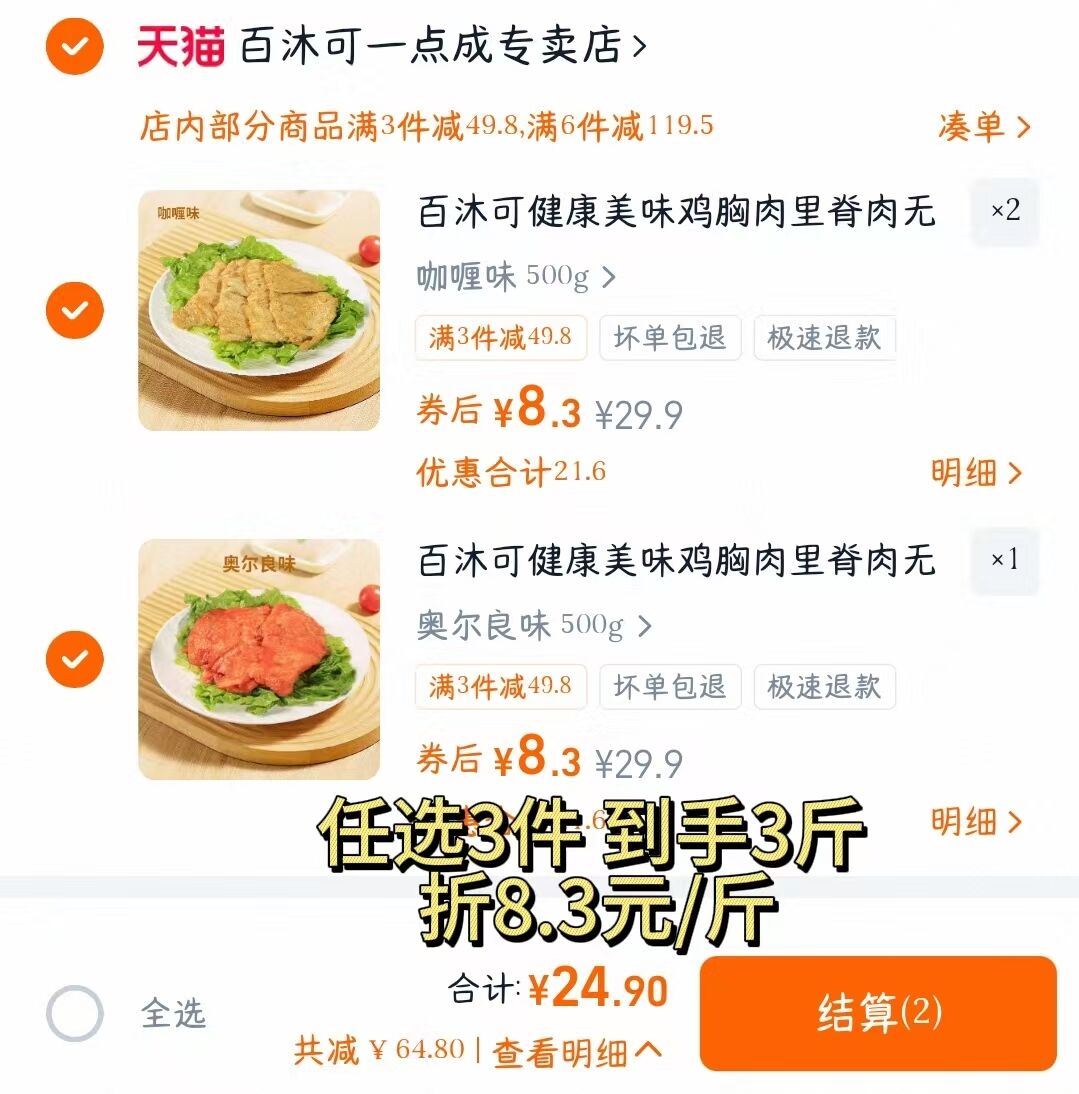Select the curry flavor product thumbnail

coord(258,310)
